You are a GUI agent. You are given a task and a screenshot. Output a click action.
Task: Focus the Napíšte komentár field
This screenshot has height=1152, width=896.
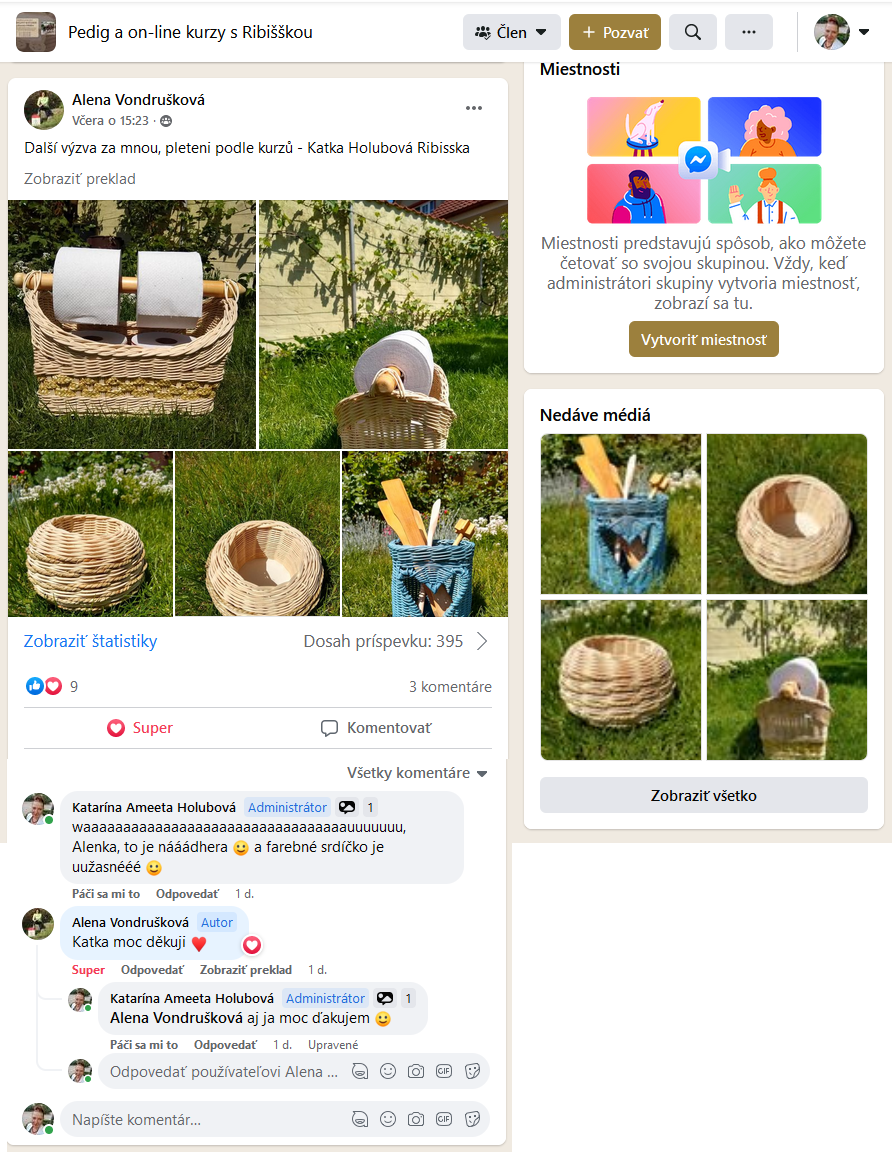[x=200, y=1120]
